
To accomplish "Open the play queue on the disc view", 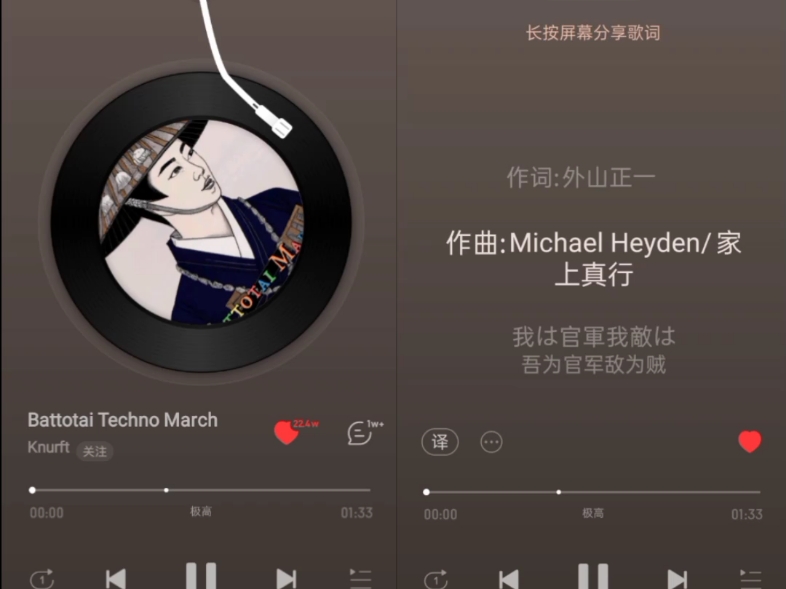I will click(x=360, y=578).
